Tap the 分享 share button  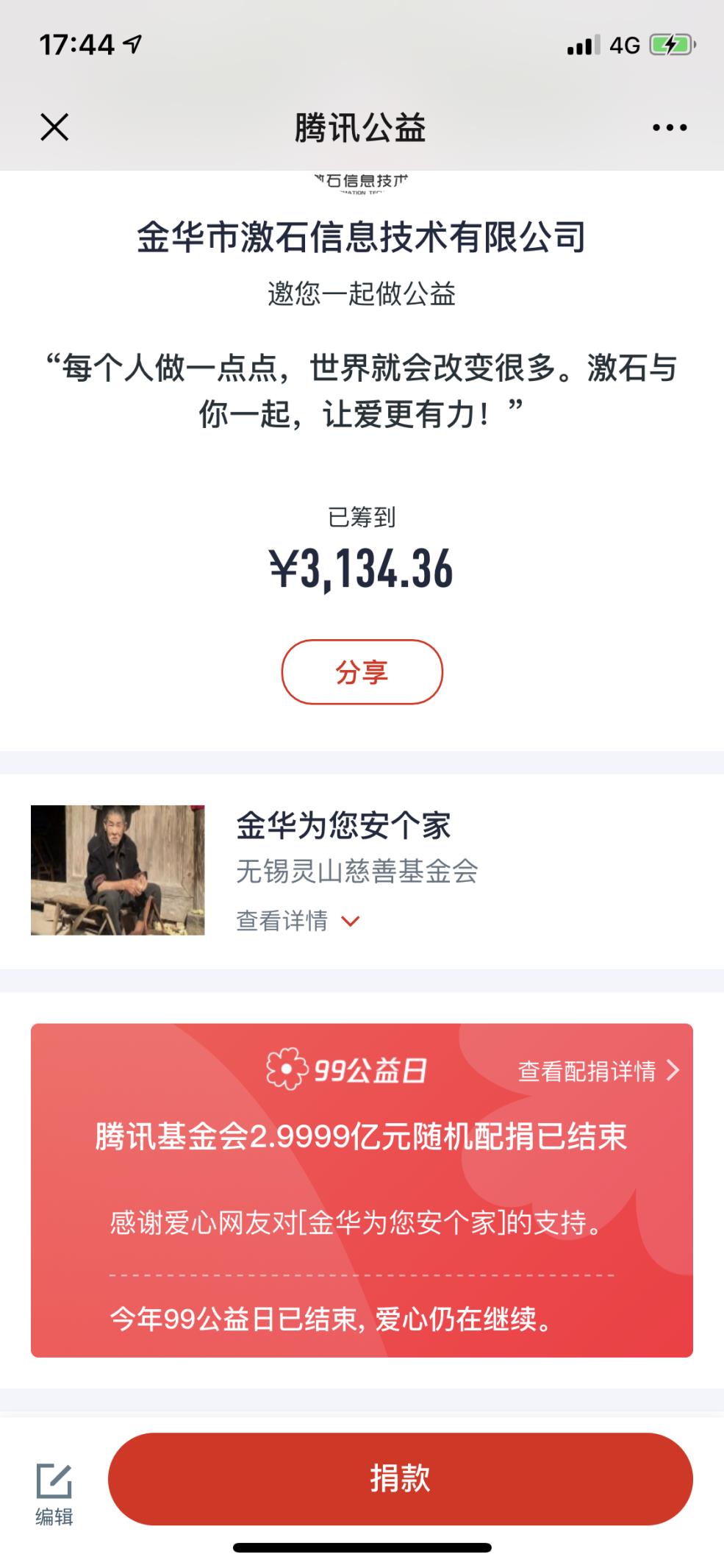pyautogui.click(x=362, y=671)
